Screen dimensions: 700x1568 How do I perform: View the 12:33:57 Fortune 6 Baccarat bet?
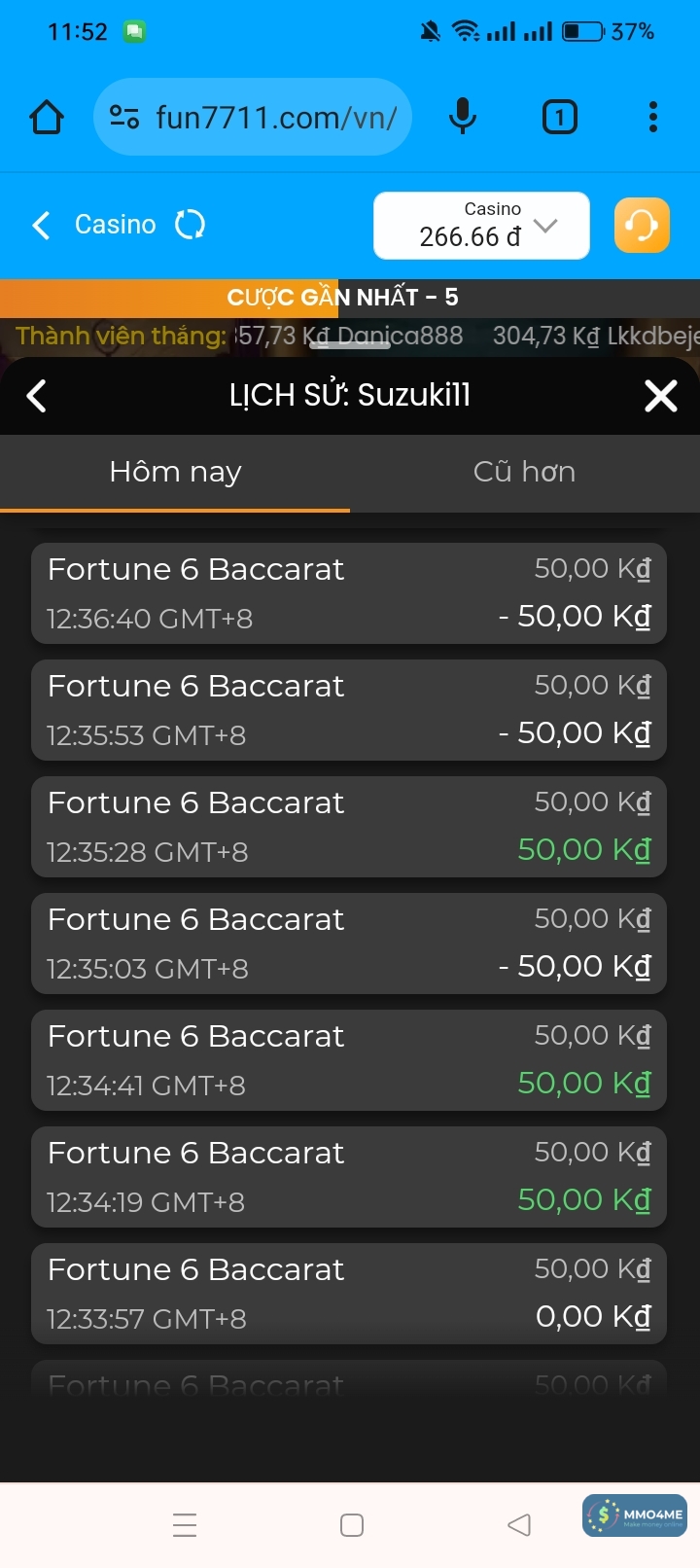(x=349, y=1294)
